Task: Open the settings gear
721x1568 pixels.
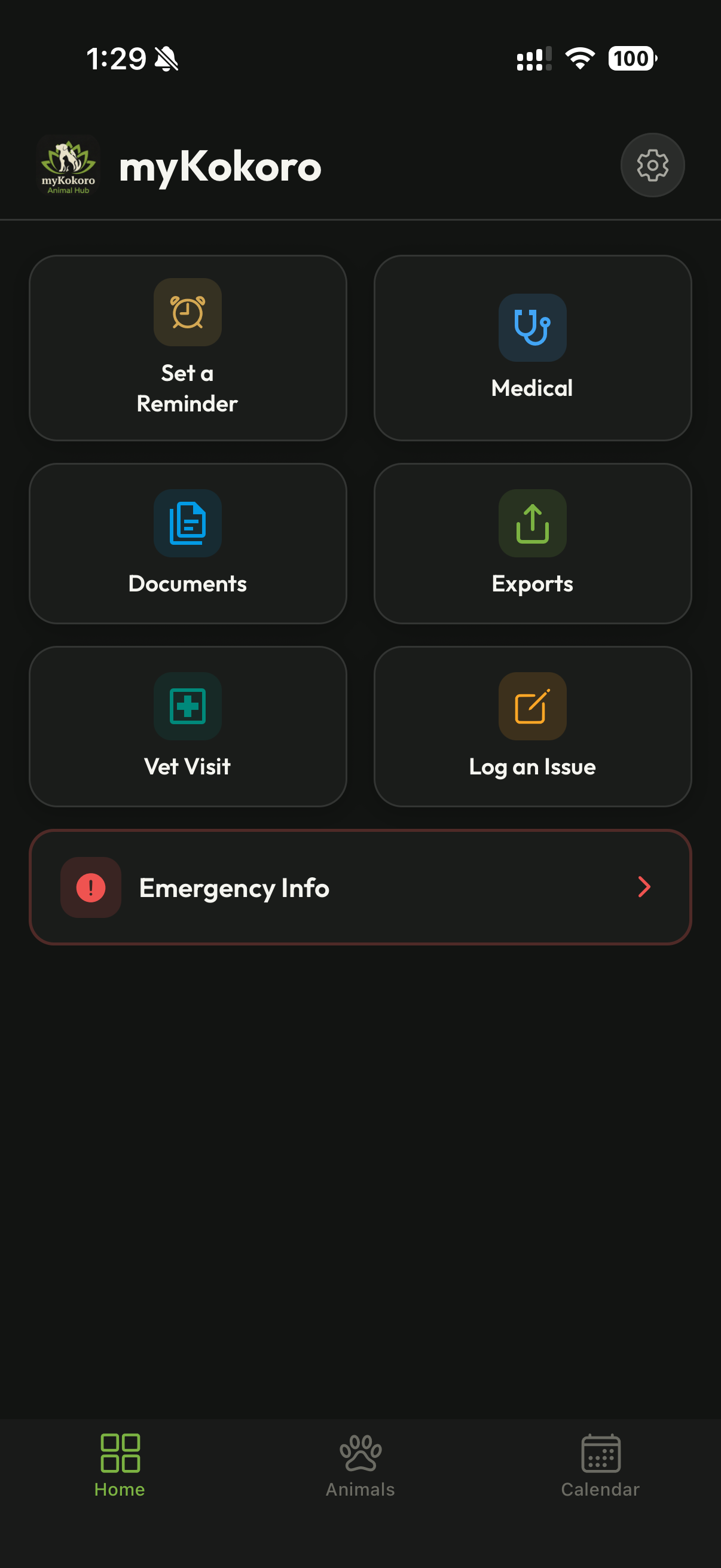Action: click(x=652, y=165)
